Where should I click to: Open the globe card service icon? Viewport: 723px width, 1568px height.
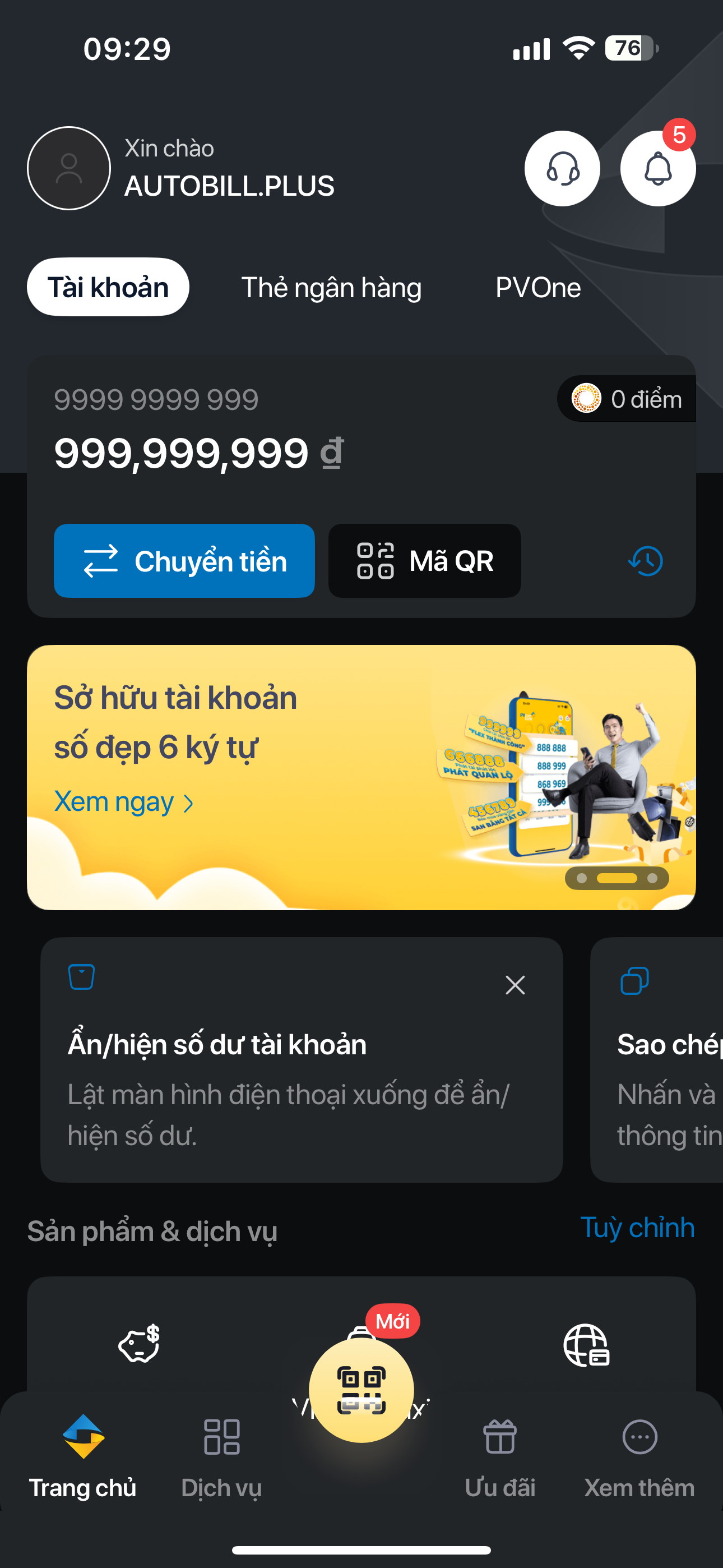[x=586, y=1345]
